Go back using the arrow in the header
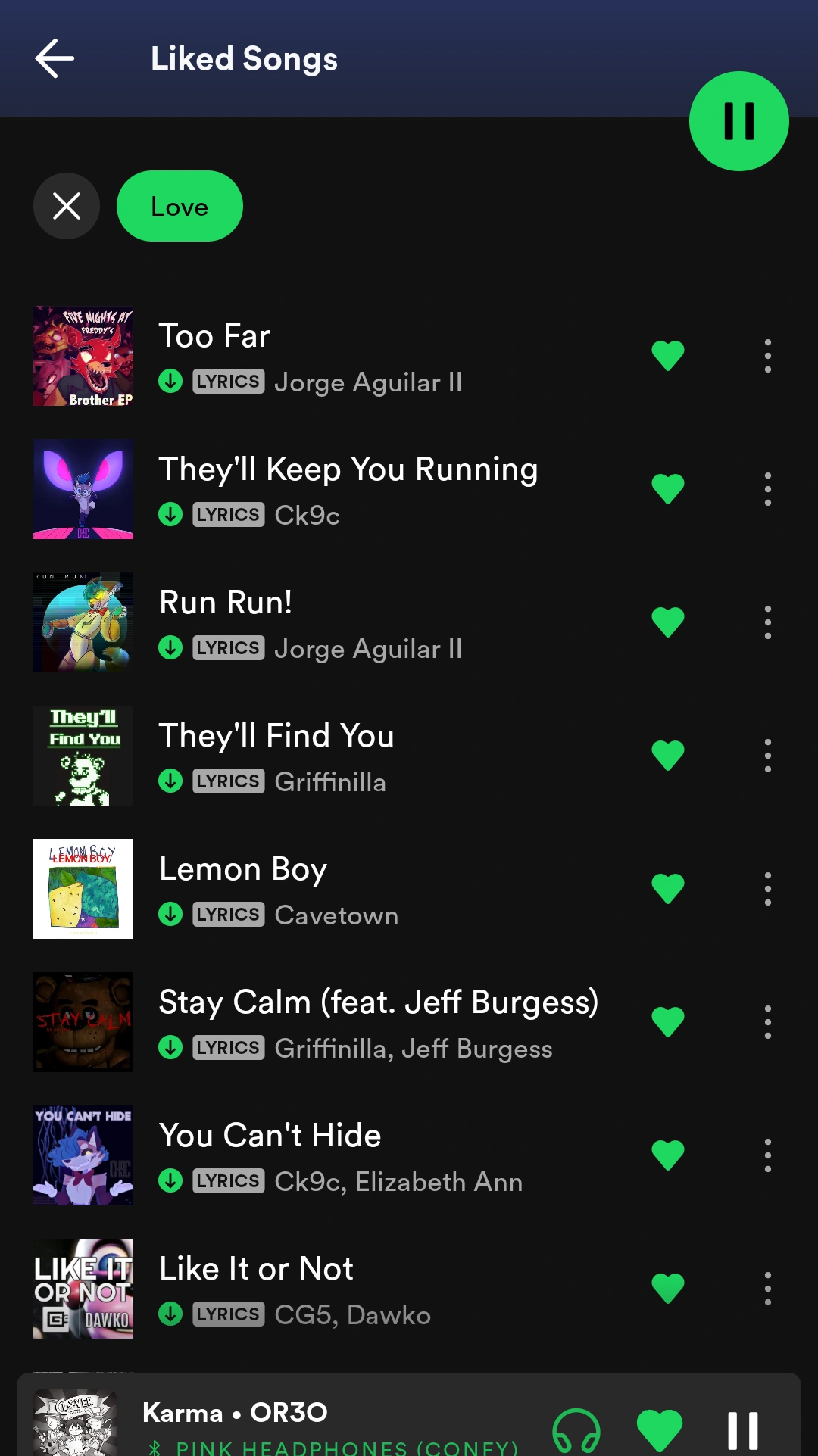The width and height of the screenshot is (818, 1456). click(54, 58)
